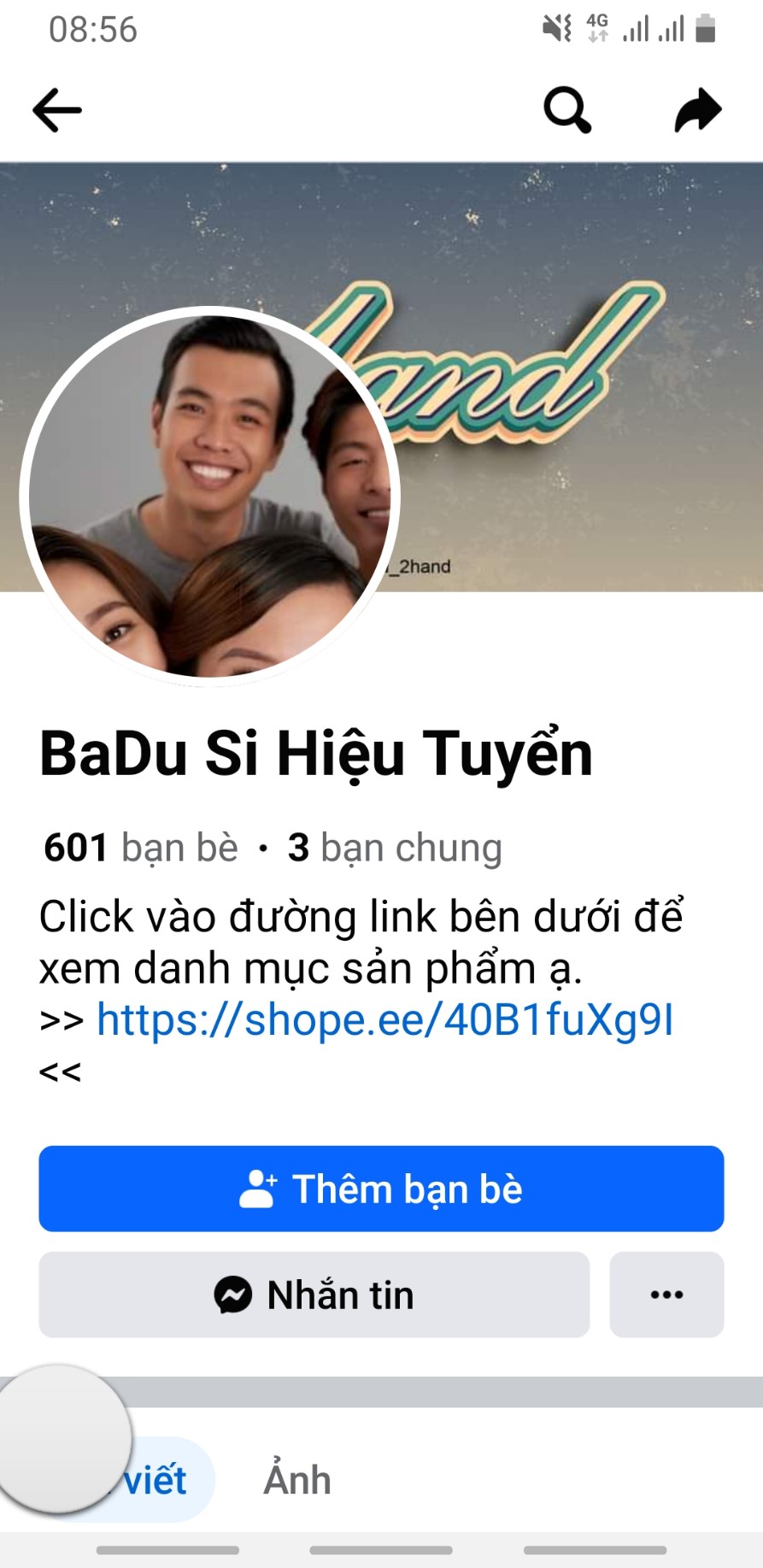See the 3 bạn chung mutual friends
This screenshot has width=763, height=1568.
click(395, 848)
